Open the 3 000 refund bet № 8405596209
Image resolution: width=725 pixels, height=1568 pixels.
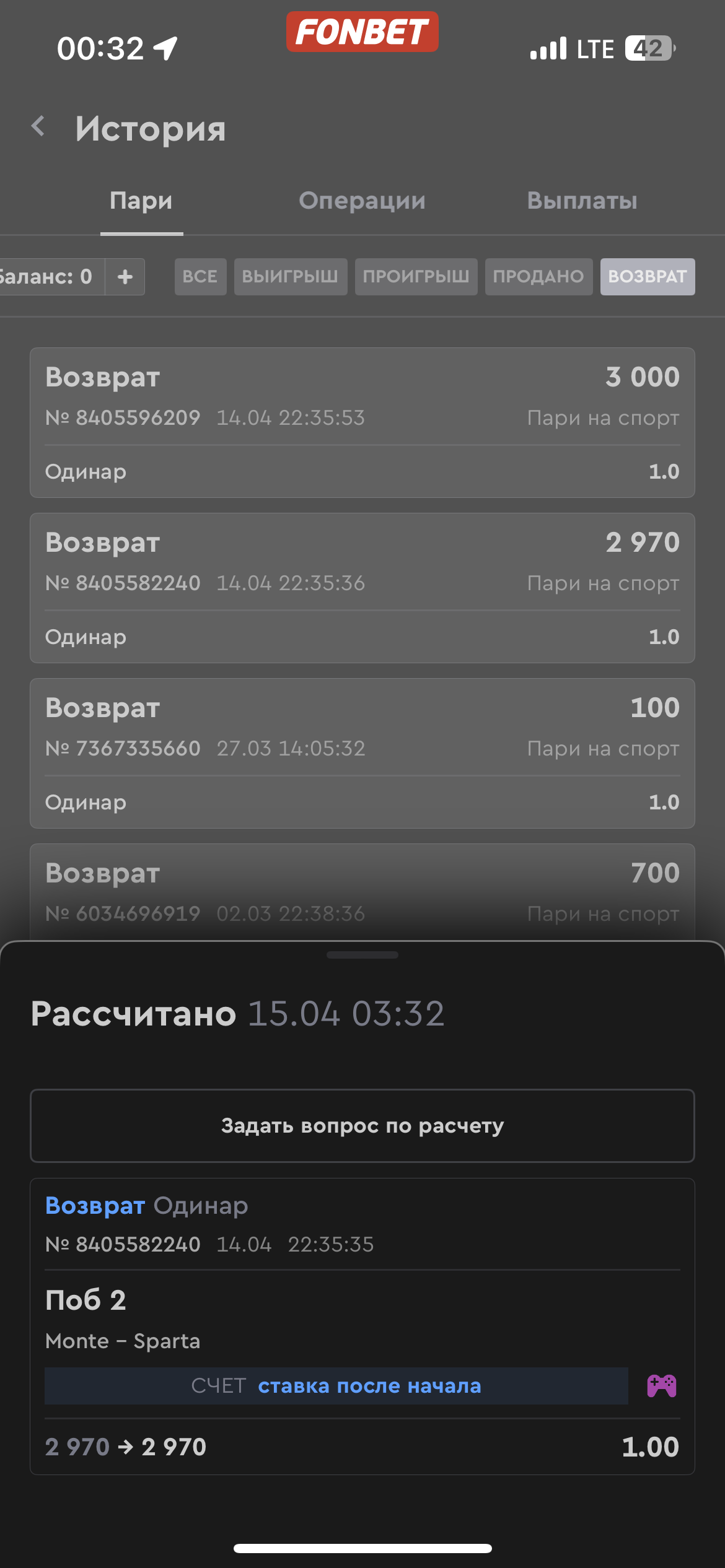click(x=362, y=422)
